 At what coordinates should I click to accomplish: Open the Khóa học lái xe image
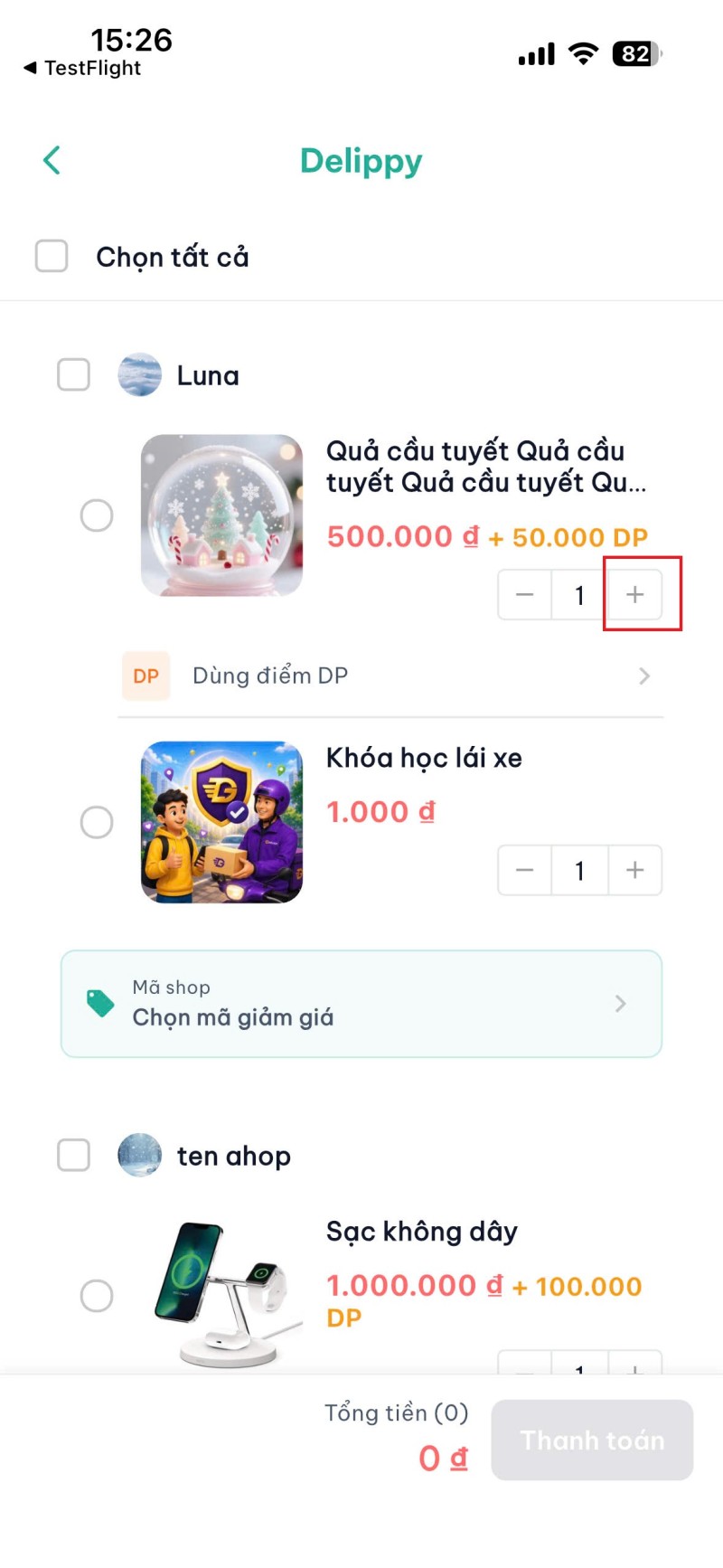(222, 822)
